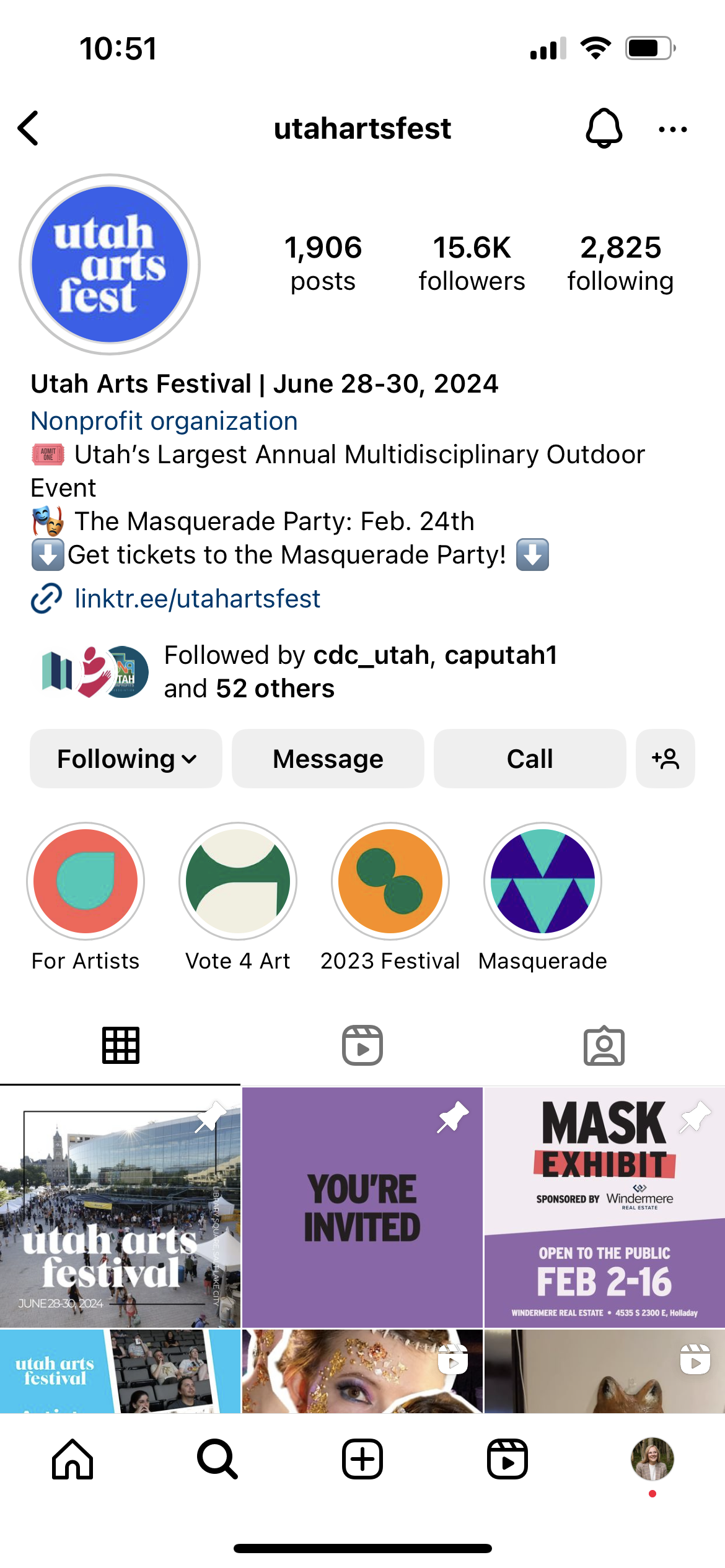
Task: View the 15.6K followers list
Action: (x=472, y=263)
